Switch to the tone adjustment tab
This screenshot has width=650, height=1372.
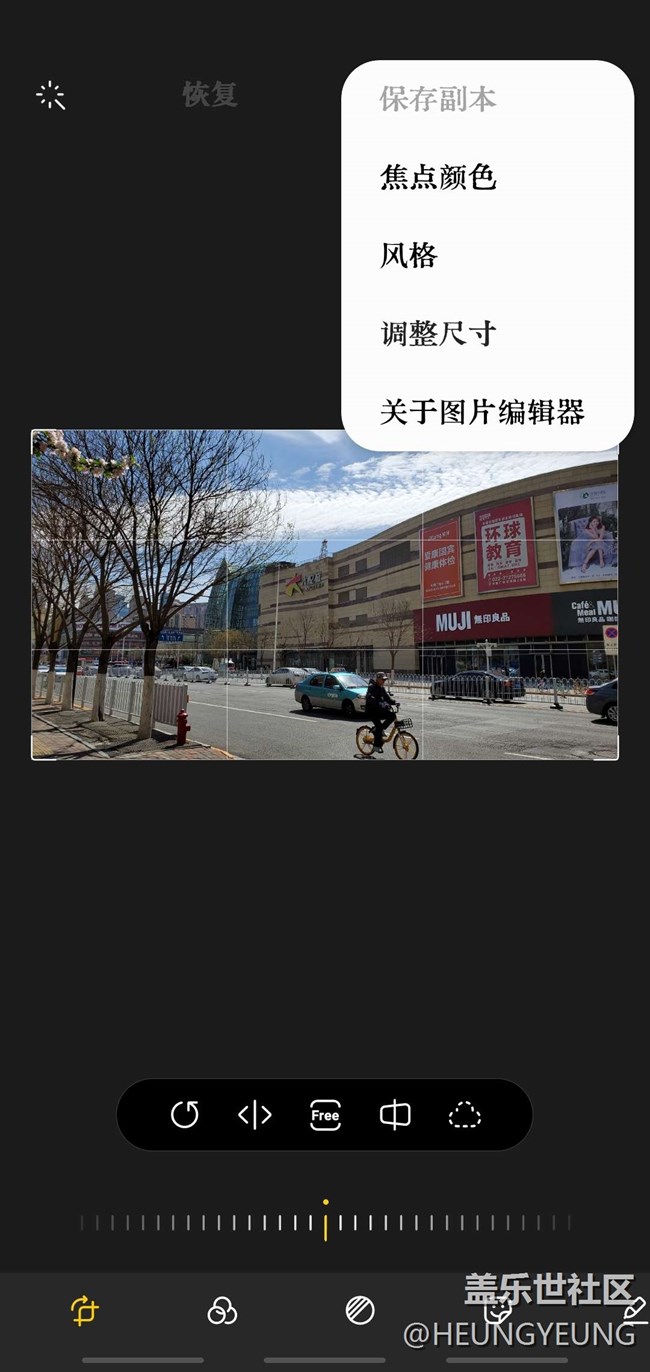click(360, 1310)
